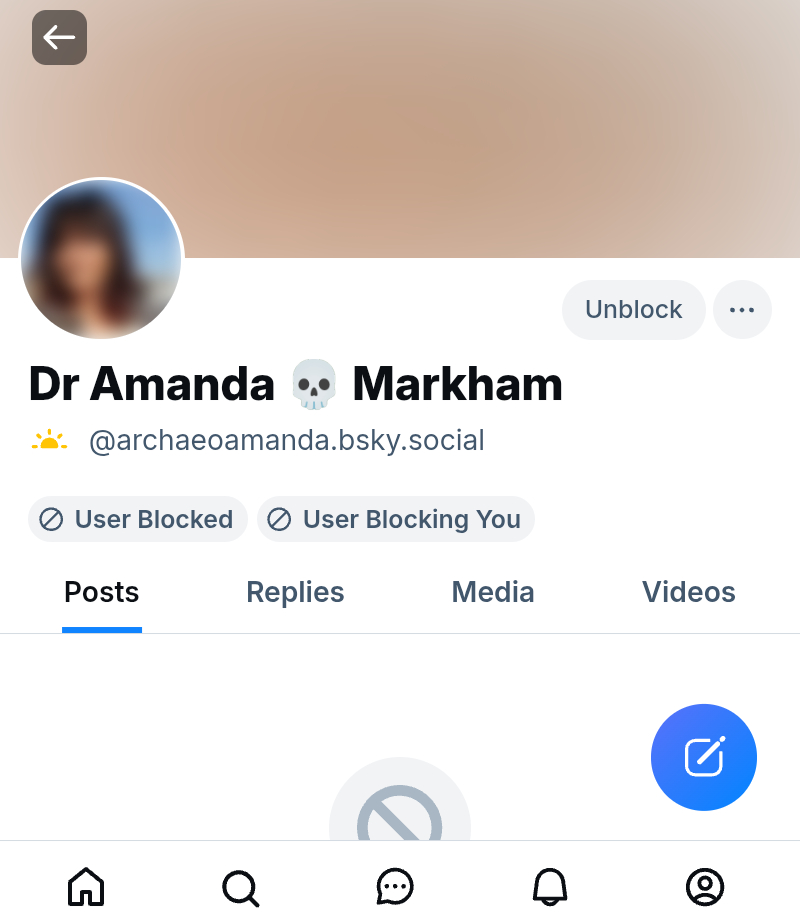The width and height of the screenshot is (800, 923).
Task: Switch to the Posts tab
Action: tap(102, 592)
